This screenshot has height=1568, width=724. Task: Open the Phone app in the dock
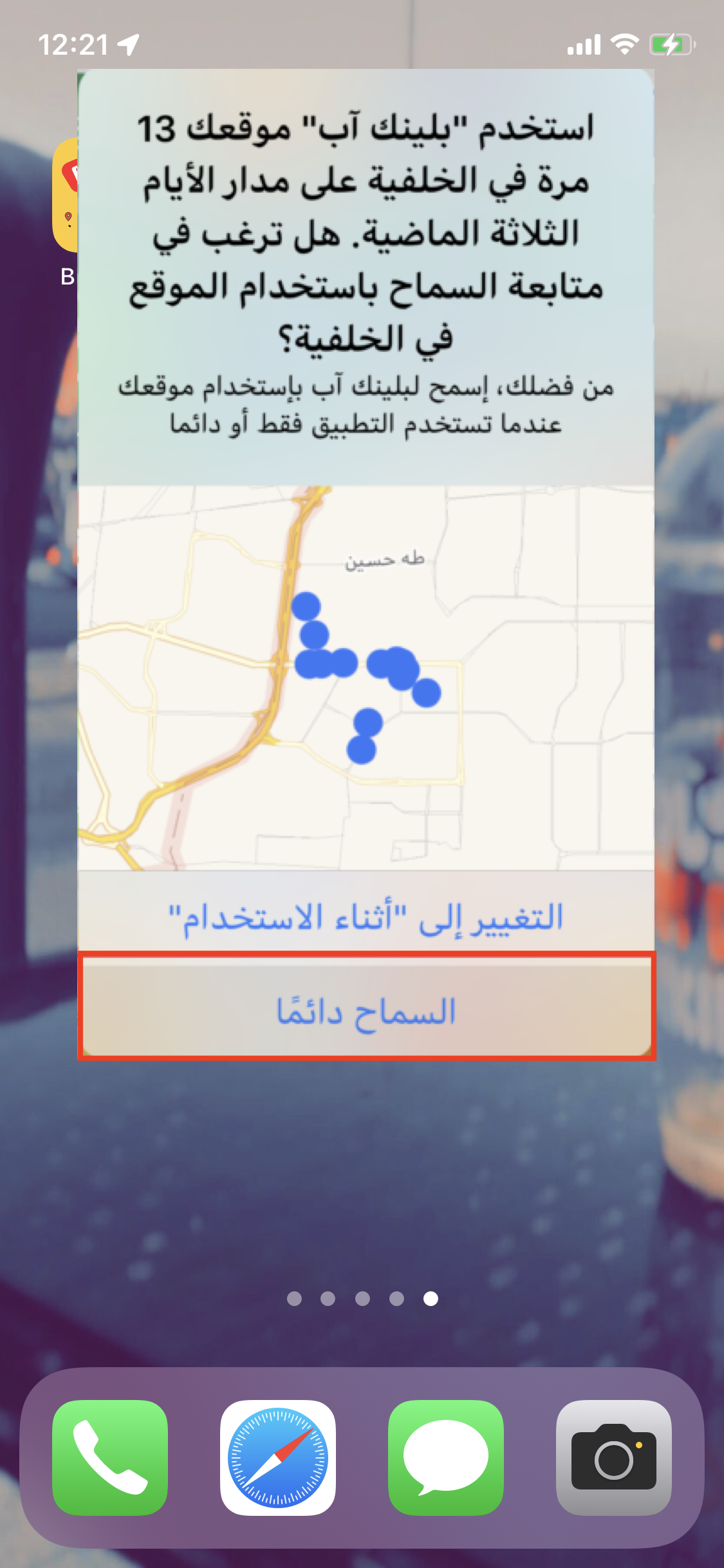[110, 1457]
